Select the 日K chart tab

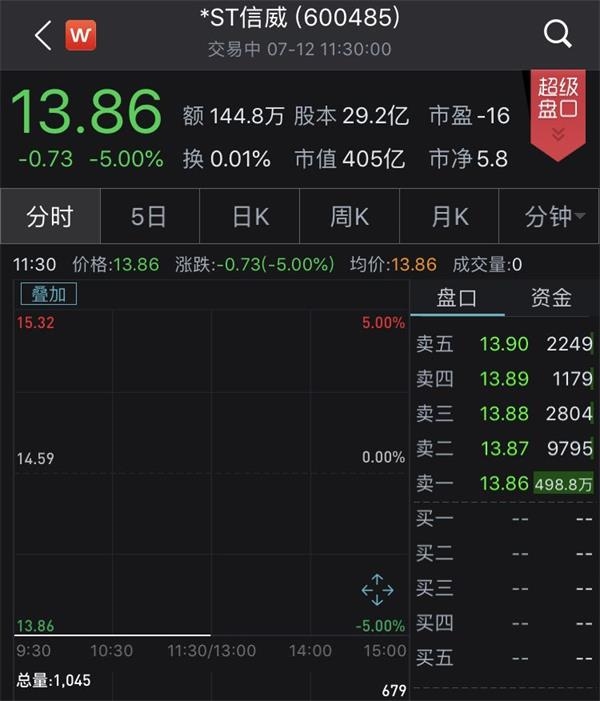[x=250, y=216]
